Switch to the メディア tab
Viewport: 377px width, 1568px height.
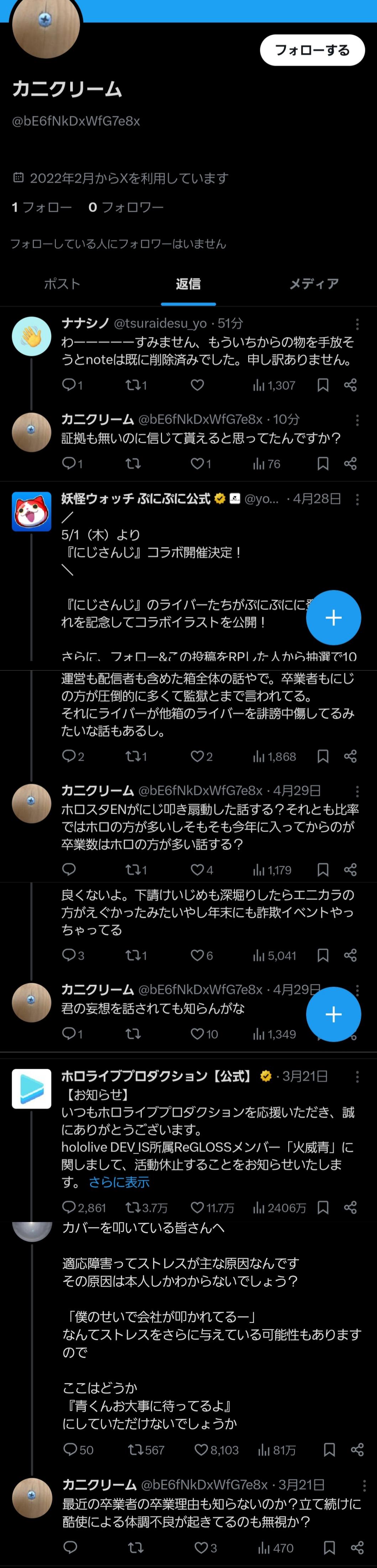click(x=314, y=284)
